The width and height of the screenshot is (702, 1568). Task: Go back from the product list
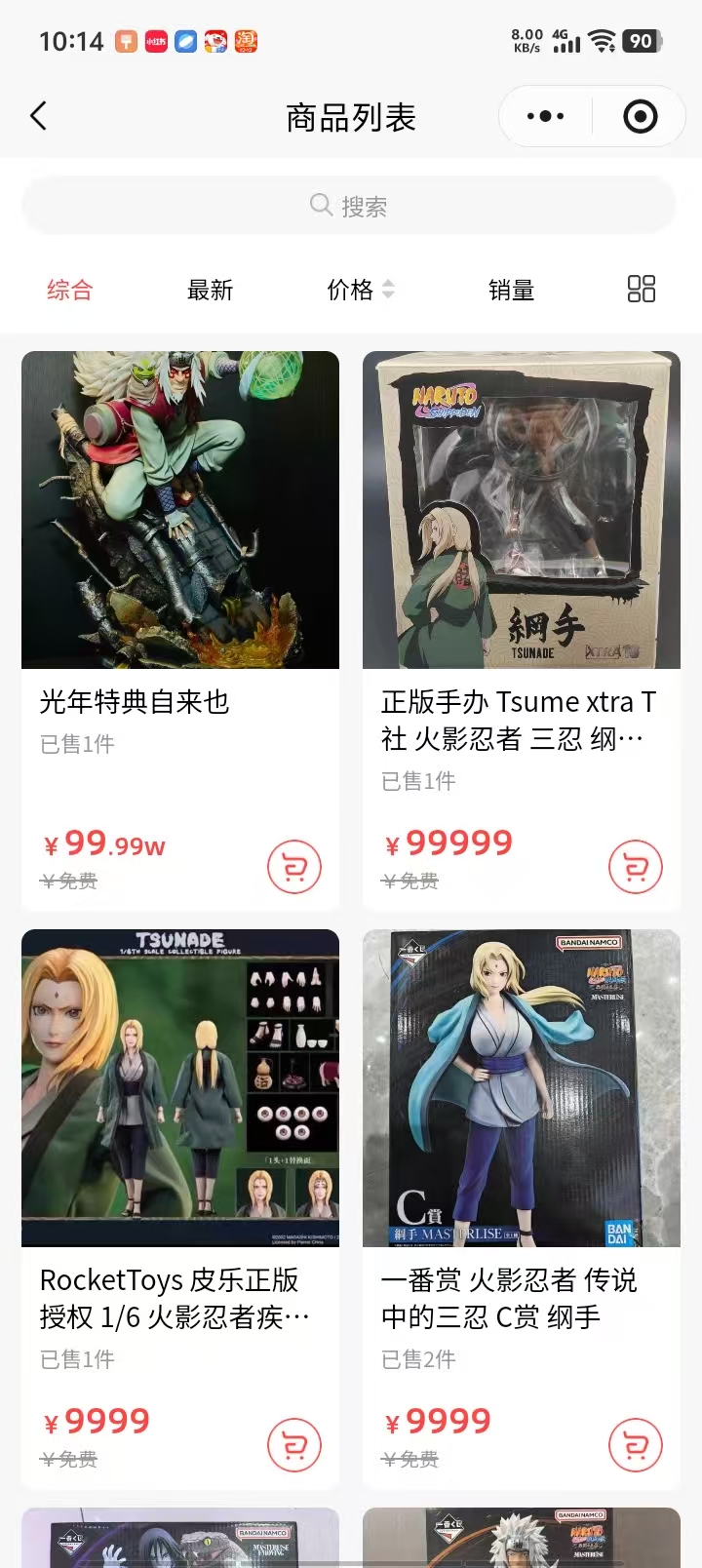[x=39, y=117]
